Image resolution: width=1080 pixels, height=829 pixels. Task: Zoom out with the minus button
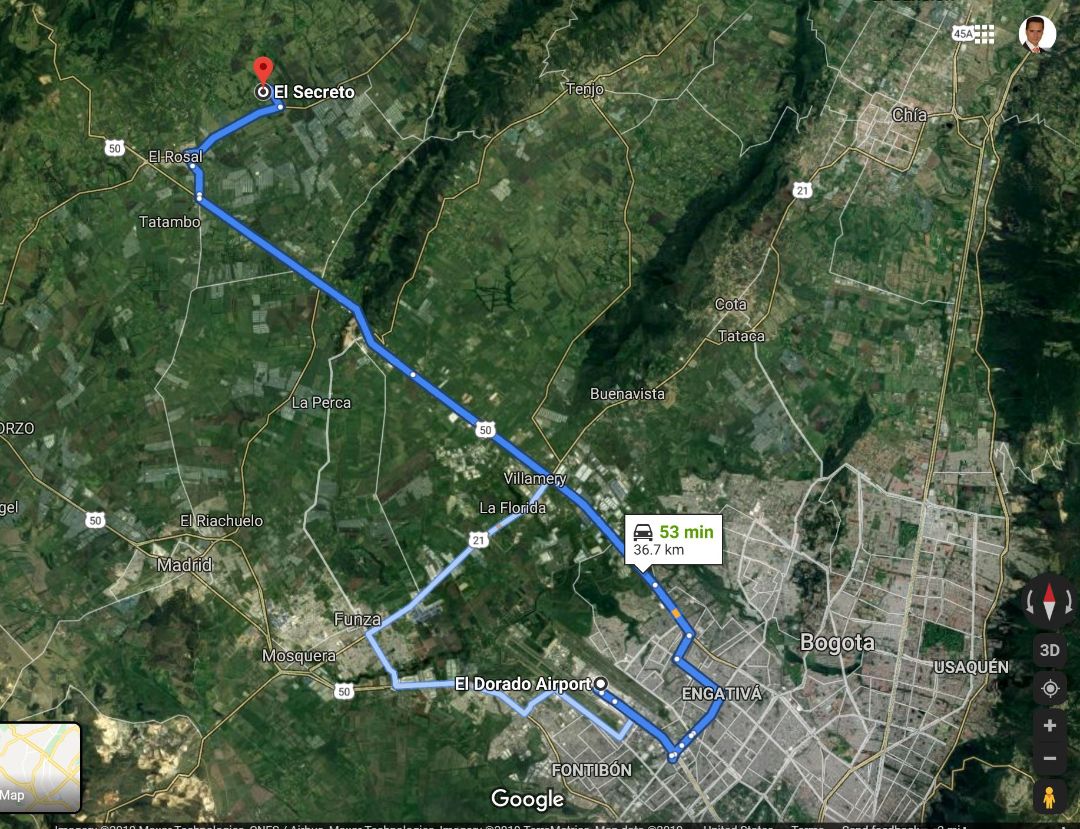1049,759
